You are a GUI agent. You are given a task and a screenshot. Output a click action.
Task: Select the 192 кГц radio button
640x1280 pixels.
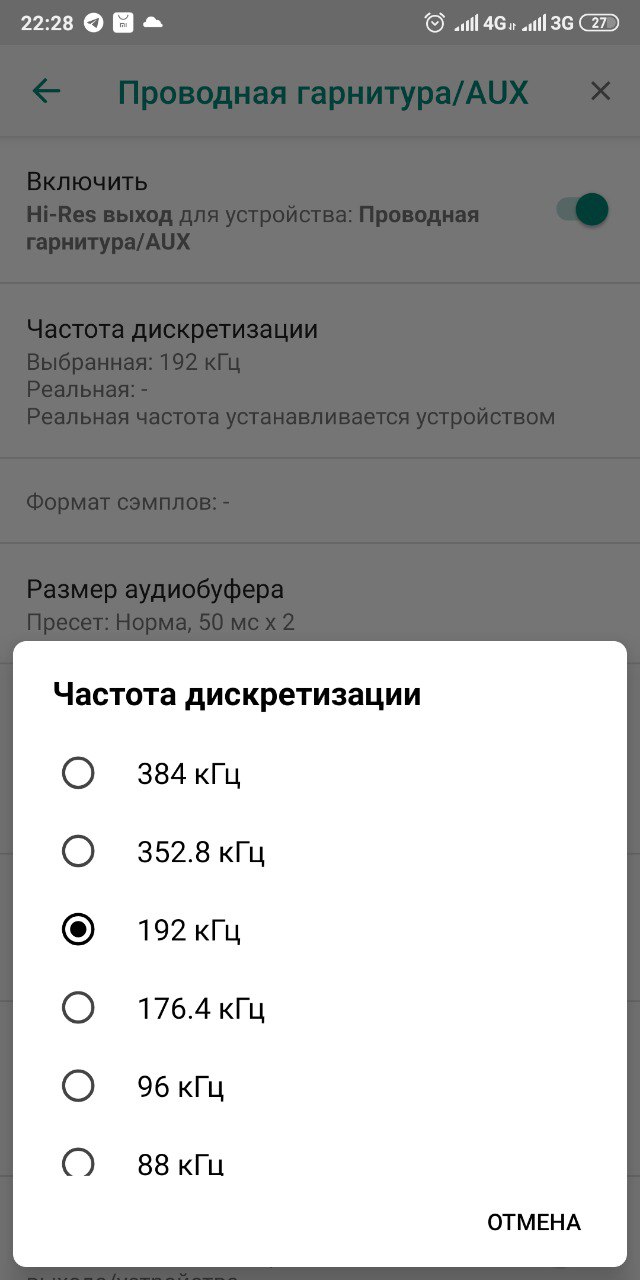coord(78,929)
